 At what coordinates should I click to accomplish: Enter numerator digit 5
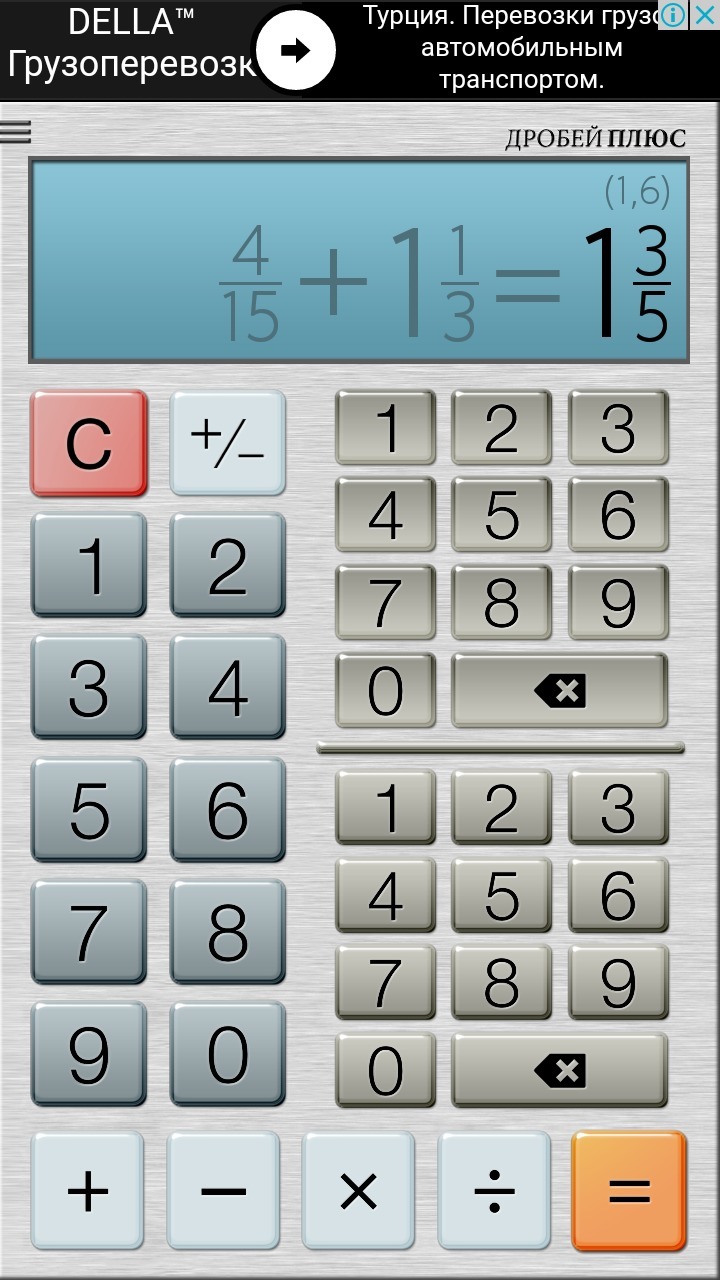click(501, 515)
